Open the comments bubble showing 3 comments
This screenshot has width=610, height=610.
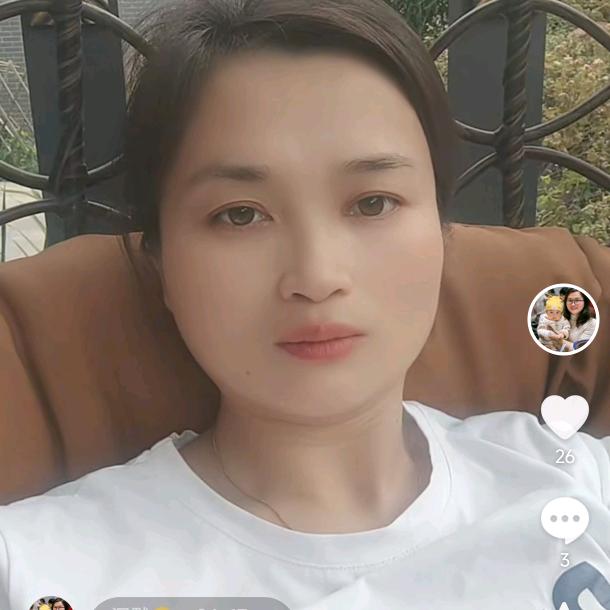[565, 521]
